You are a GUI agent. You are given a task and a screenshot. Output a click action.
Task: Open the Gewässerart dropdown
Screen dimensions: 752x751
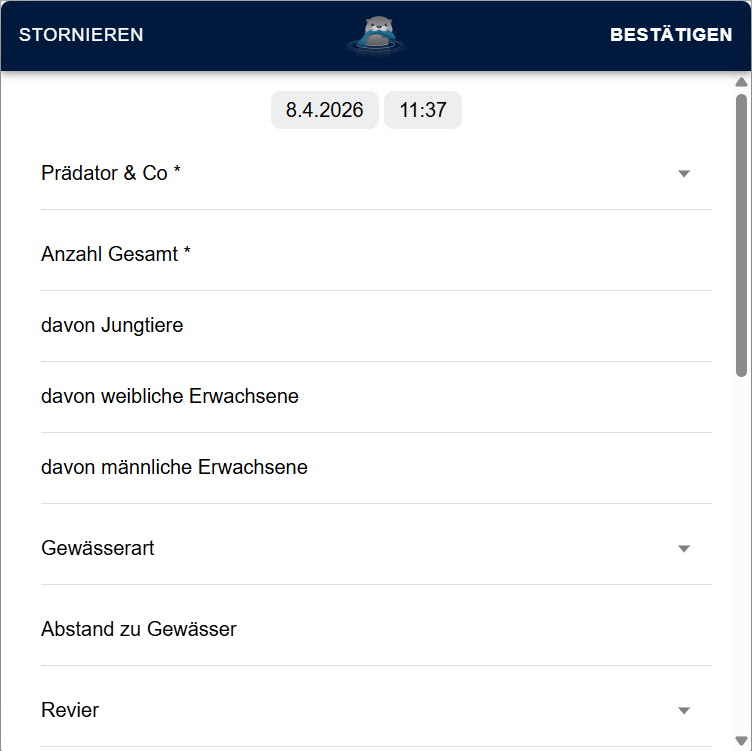pos(376,549)
